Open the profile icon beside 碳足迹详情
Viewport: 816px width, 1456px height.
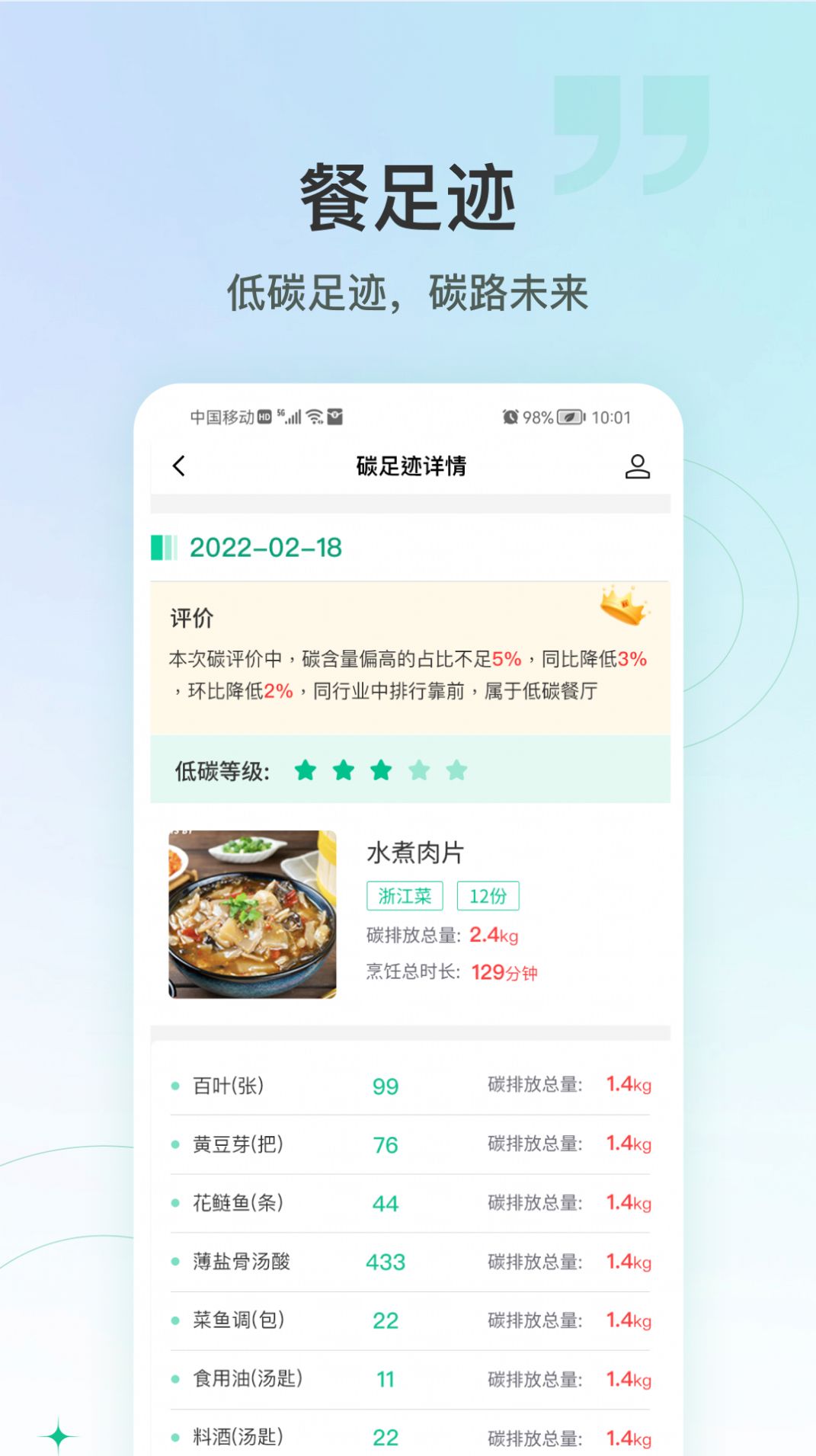[x=638, y=465]
